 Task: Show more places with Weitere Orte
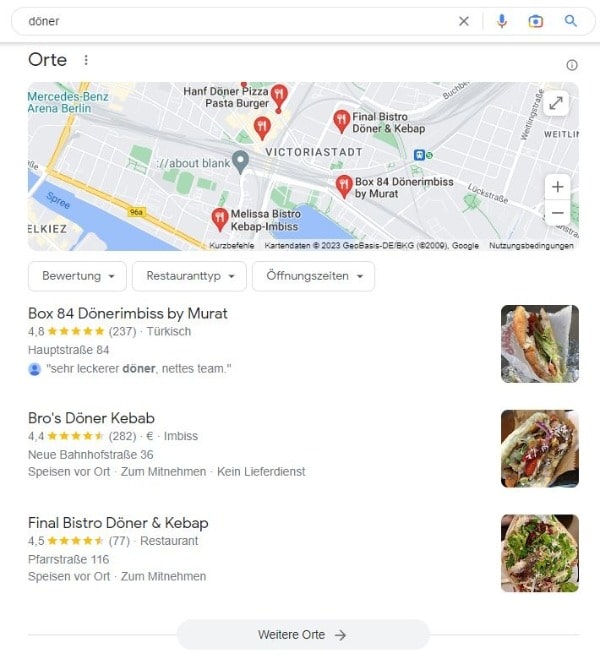coord(302,635)
